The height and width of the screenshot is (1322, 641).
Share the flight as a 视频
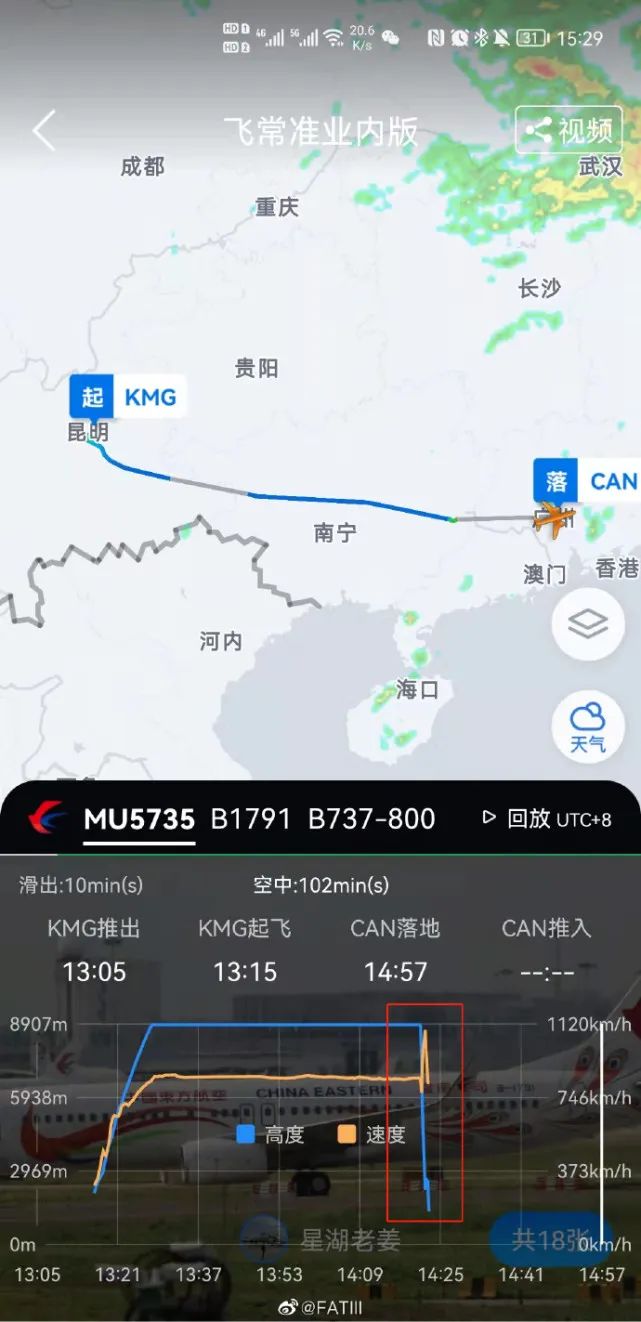[x=568, y=130]
